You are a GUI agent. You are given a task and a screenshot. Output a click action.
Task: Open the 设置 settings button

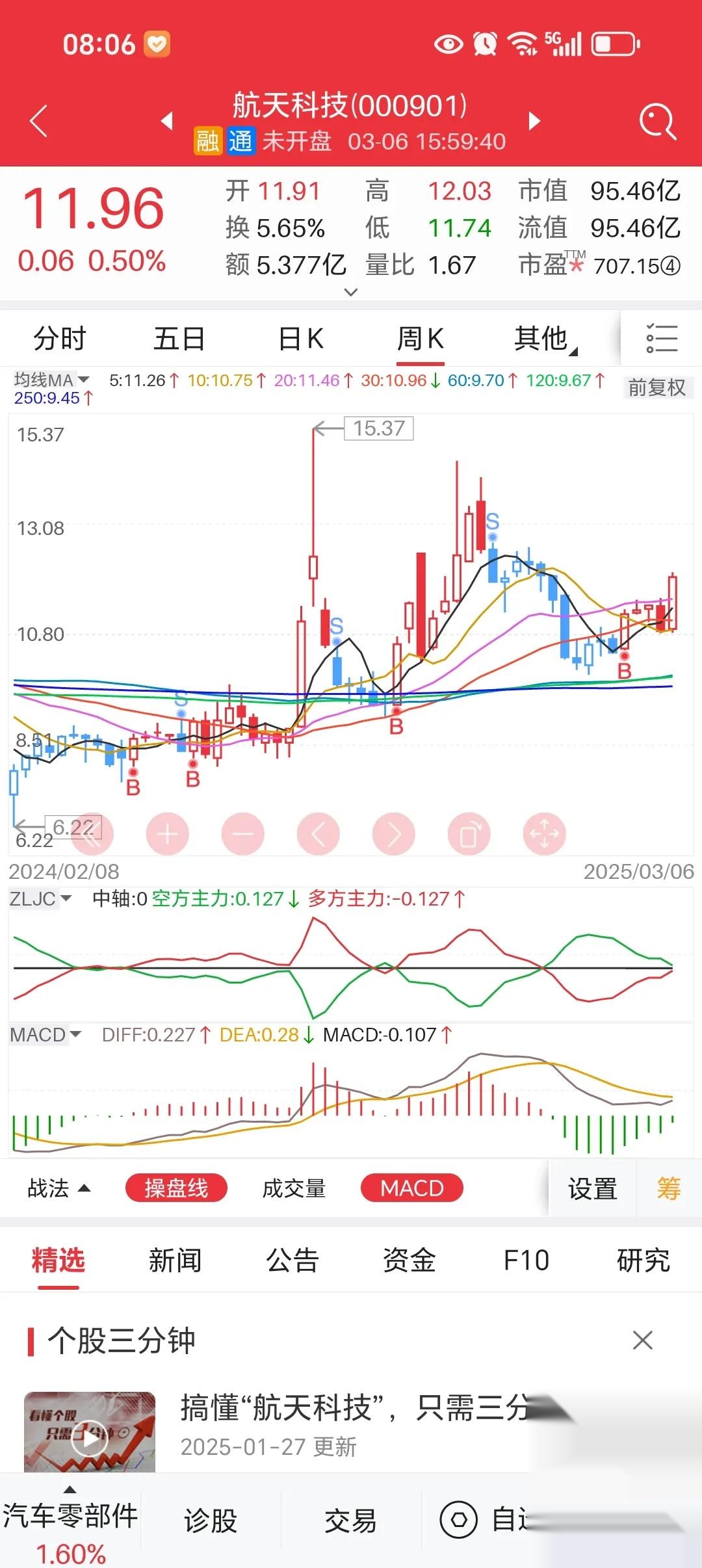point(592,1188)
